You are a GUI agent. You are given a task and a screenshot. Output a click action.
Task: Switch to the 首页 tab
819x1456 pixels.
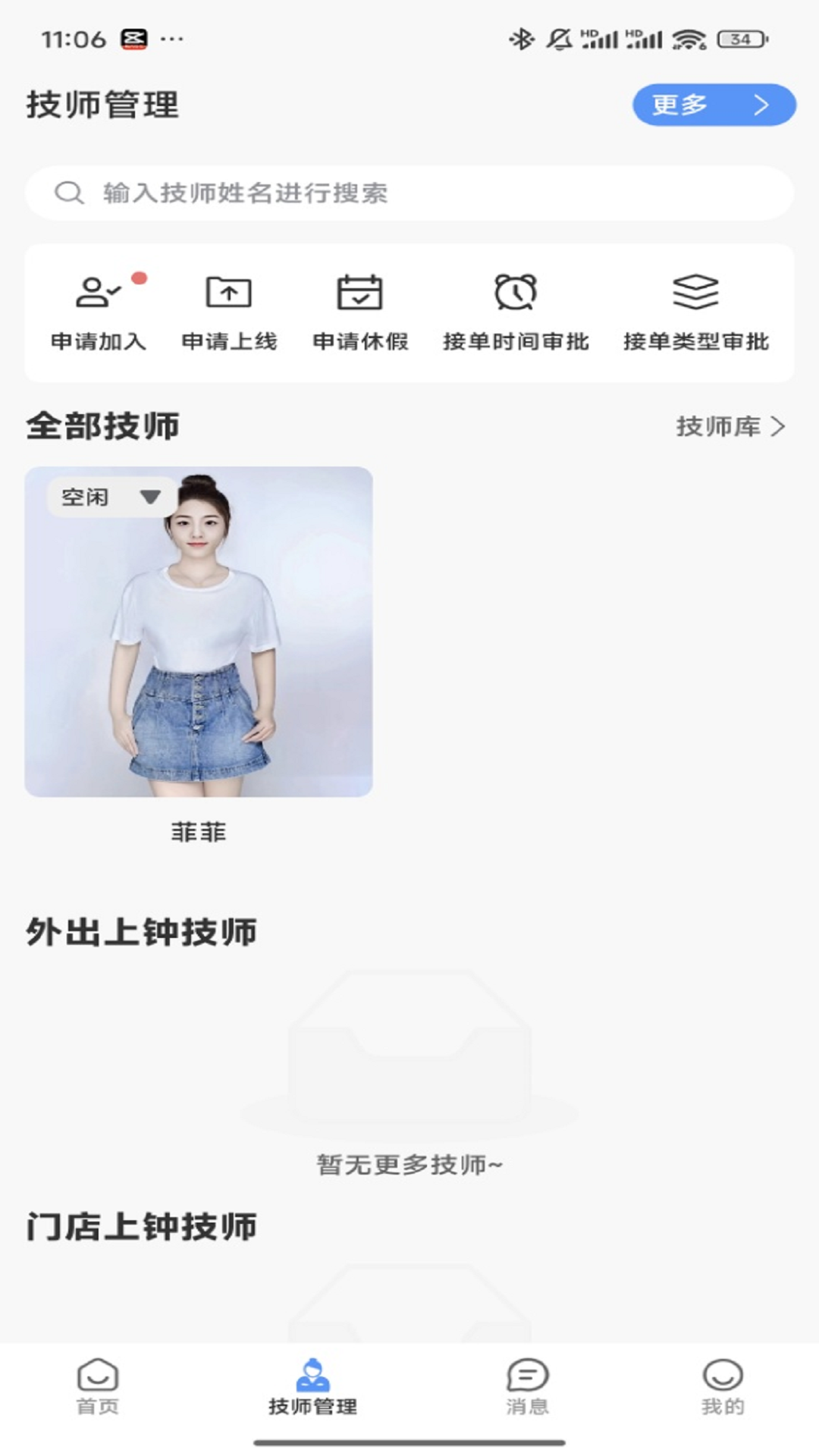pos(96,1386)
